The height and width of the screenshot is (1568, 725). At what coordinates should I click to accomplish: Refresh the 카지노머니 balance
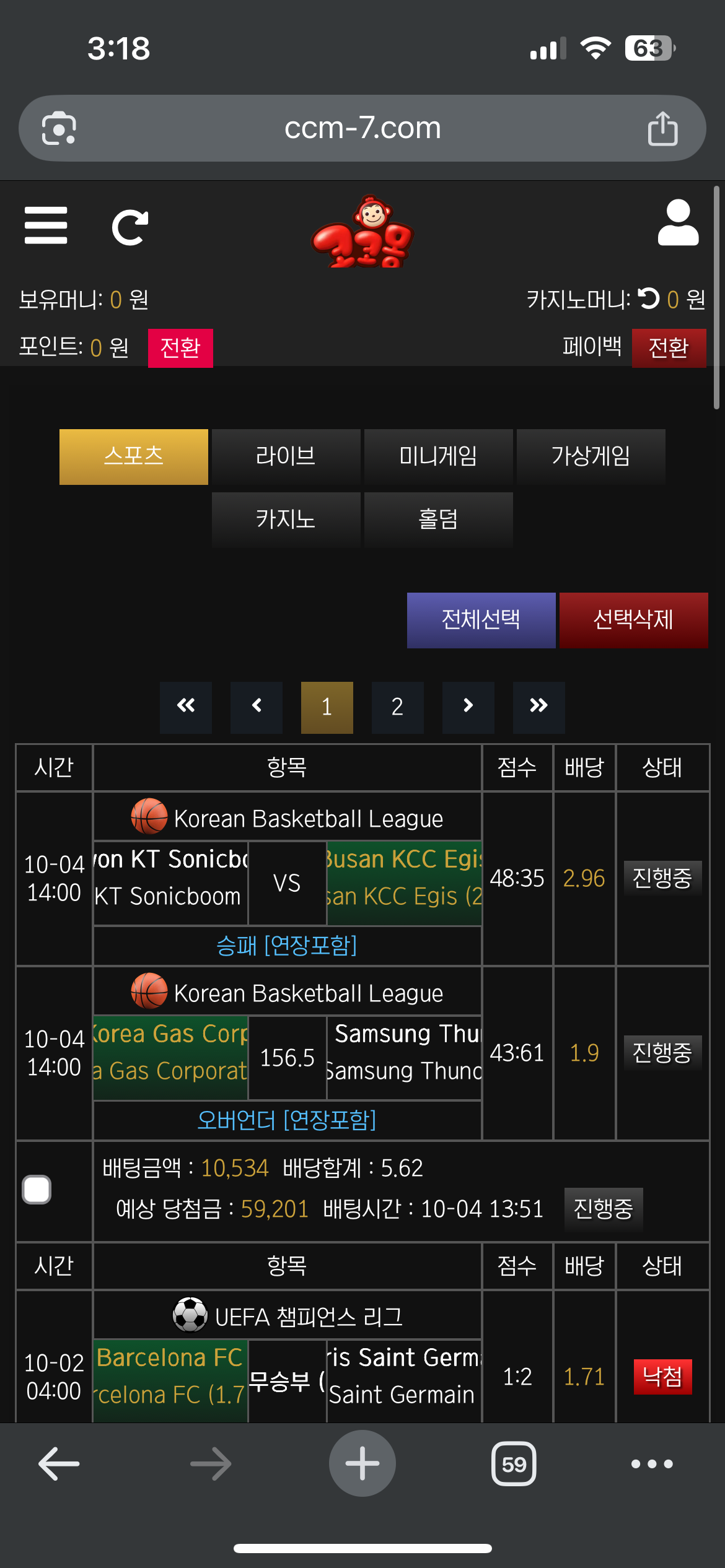pos(649,299)
